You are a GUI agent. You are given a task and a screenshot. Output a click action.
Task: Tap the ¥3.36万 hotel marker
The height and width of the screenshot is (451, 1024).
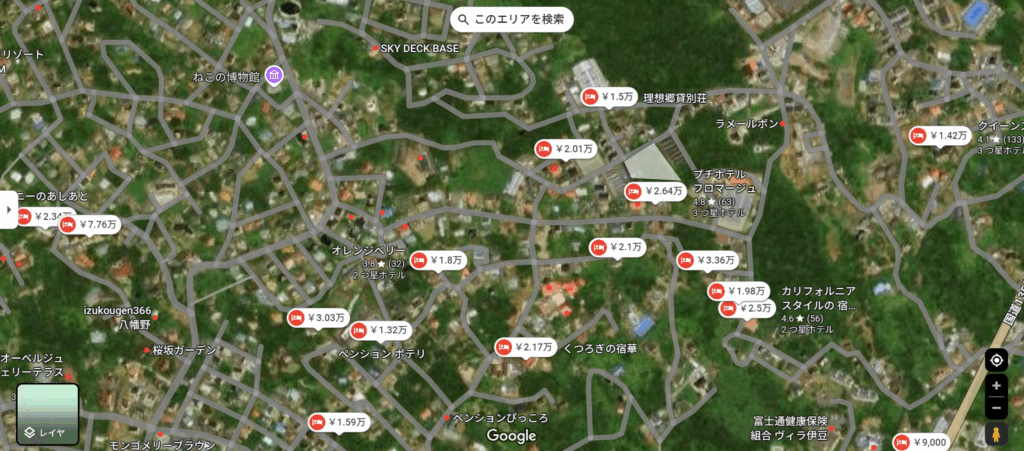click(708, 261)
